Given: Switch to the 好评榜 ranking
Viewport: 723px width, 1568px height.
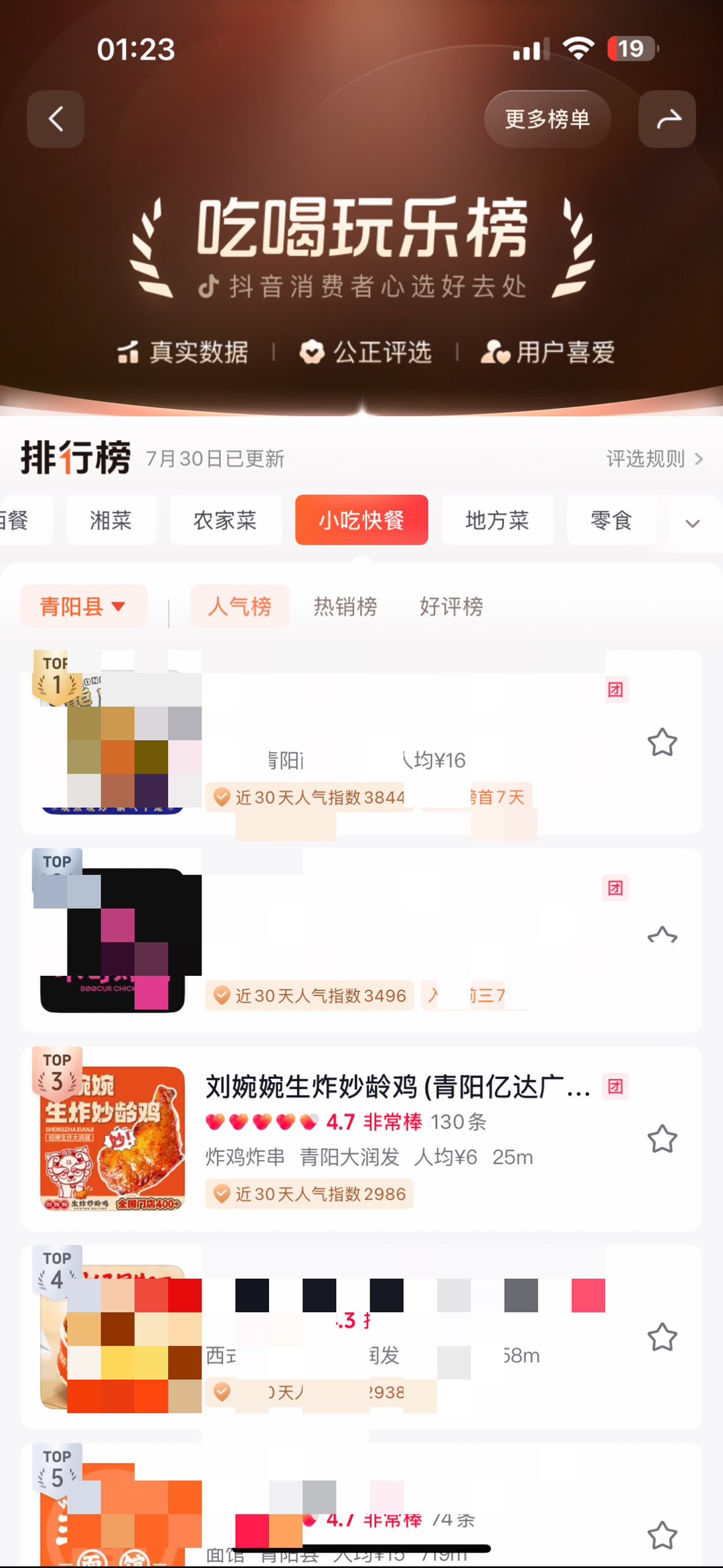Looking at the screenshot, I should [451, 606].
